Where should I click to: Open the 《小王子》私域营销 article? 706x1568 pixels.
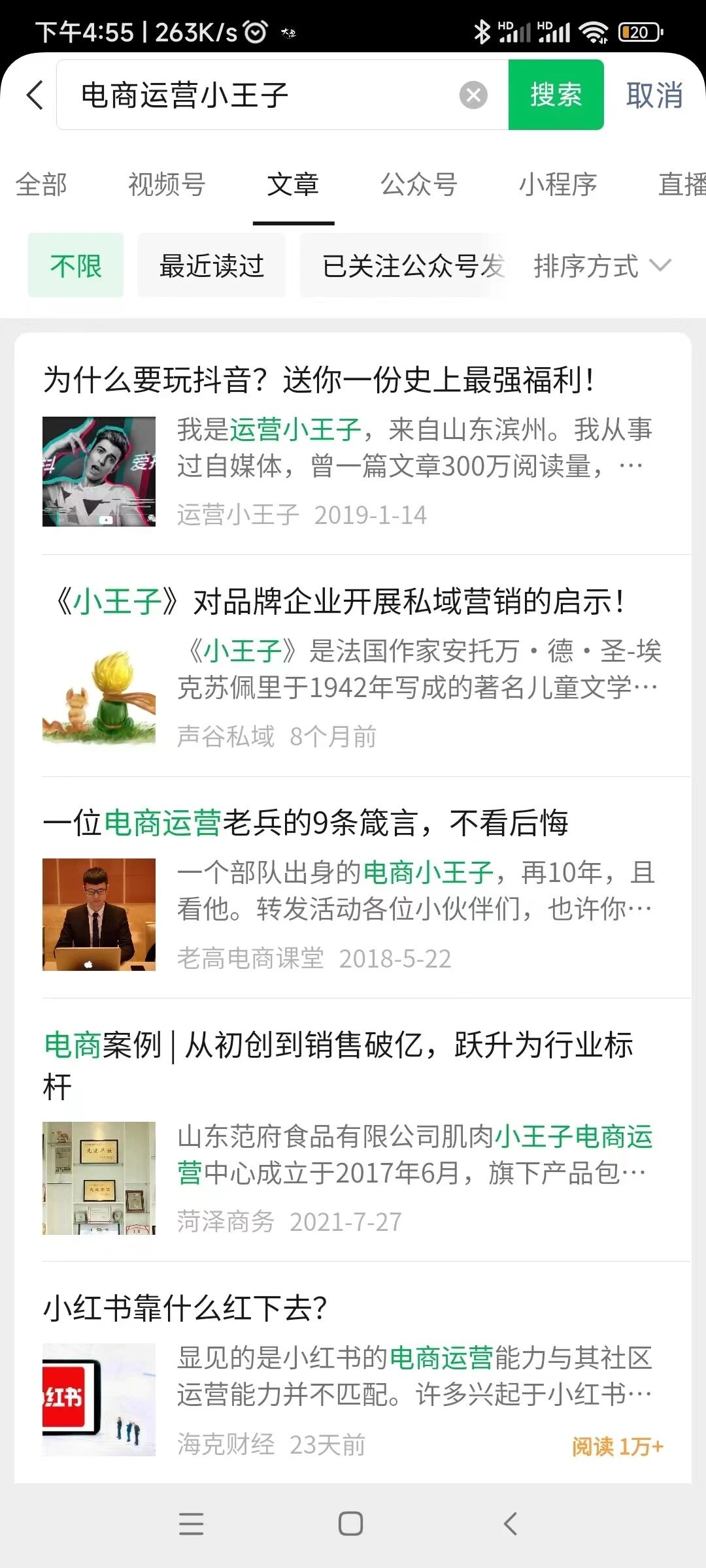(x=340, y=602)
